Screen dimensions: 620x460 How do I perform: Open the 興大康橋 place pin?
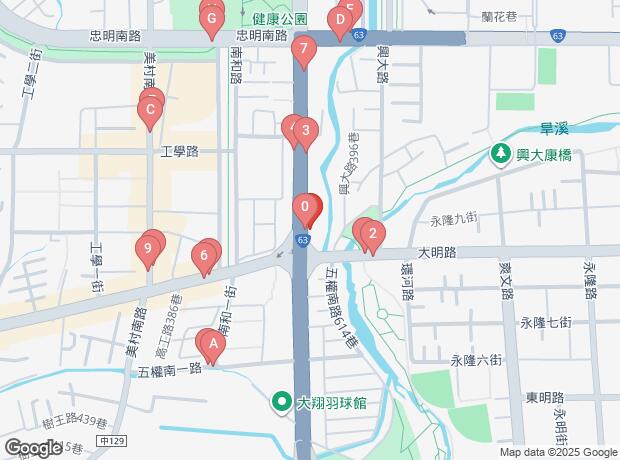click(x=501, y=155)
